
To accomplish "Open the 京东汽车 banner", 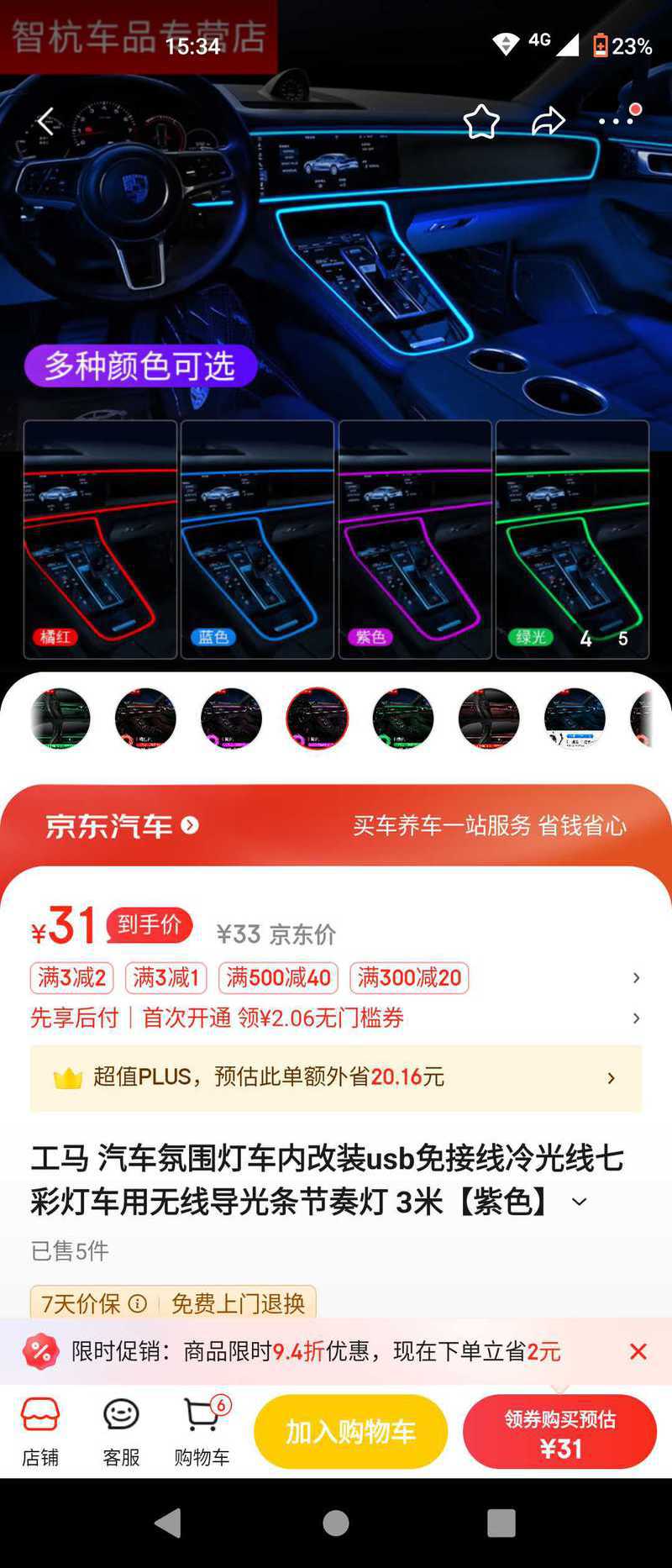I will pyautogui.click(x=122, y=826).
